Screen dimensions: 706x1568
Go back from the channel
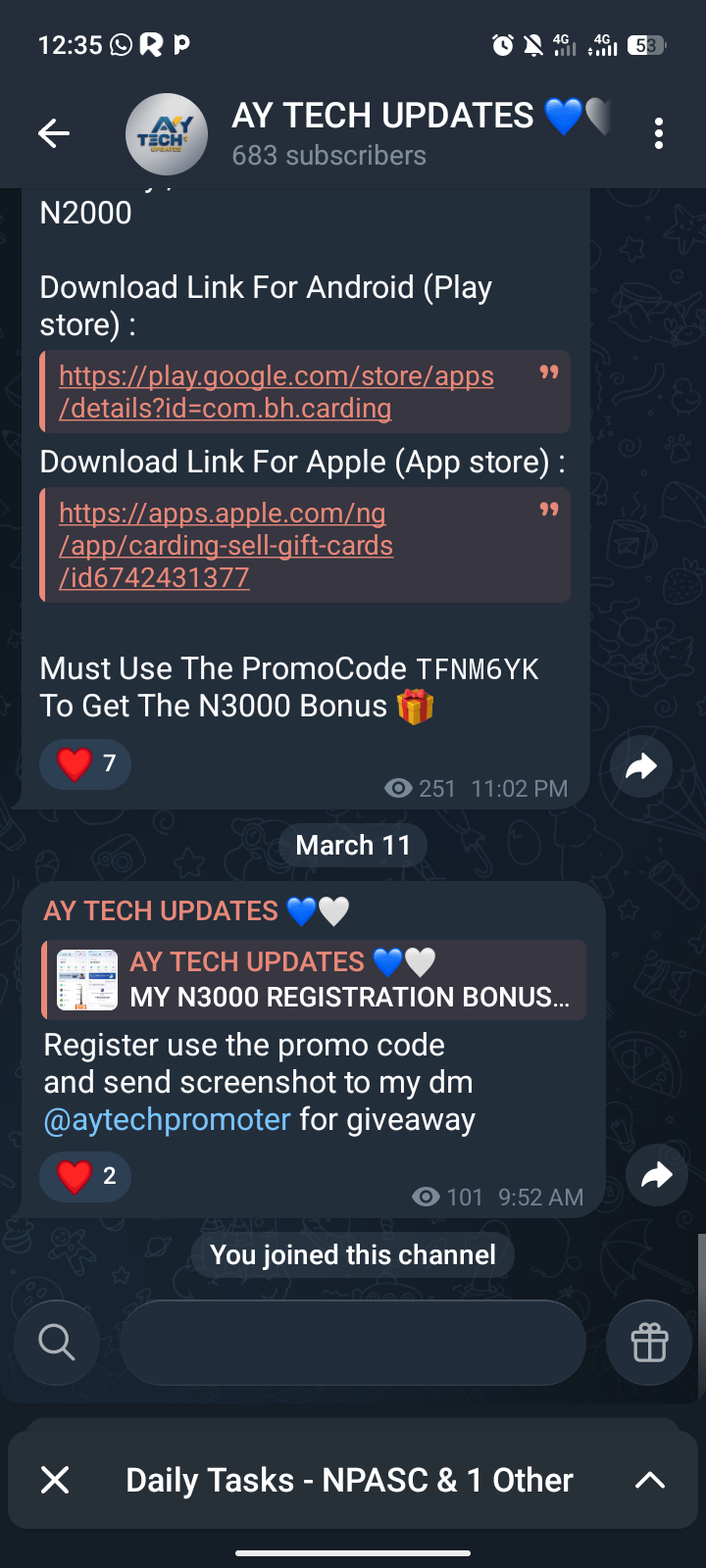54,133
